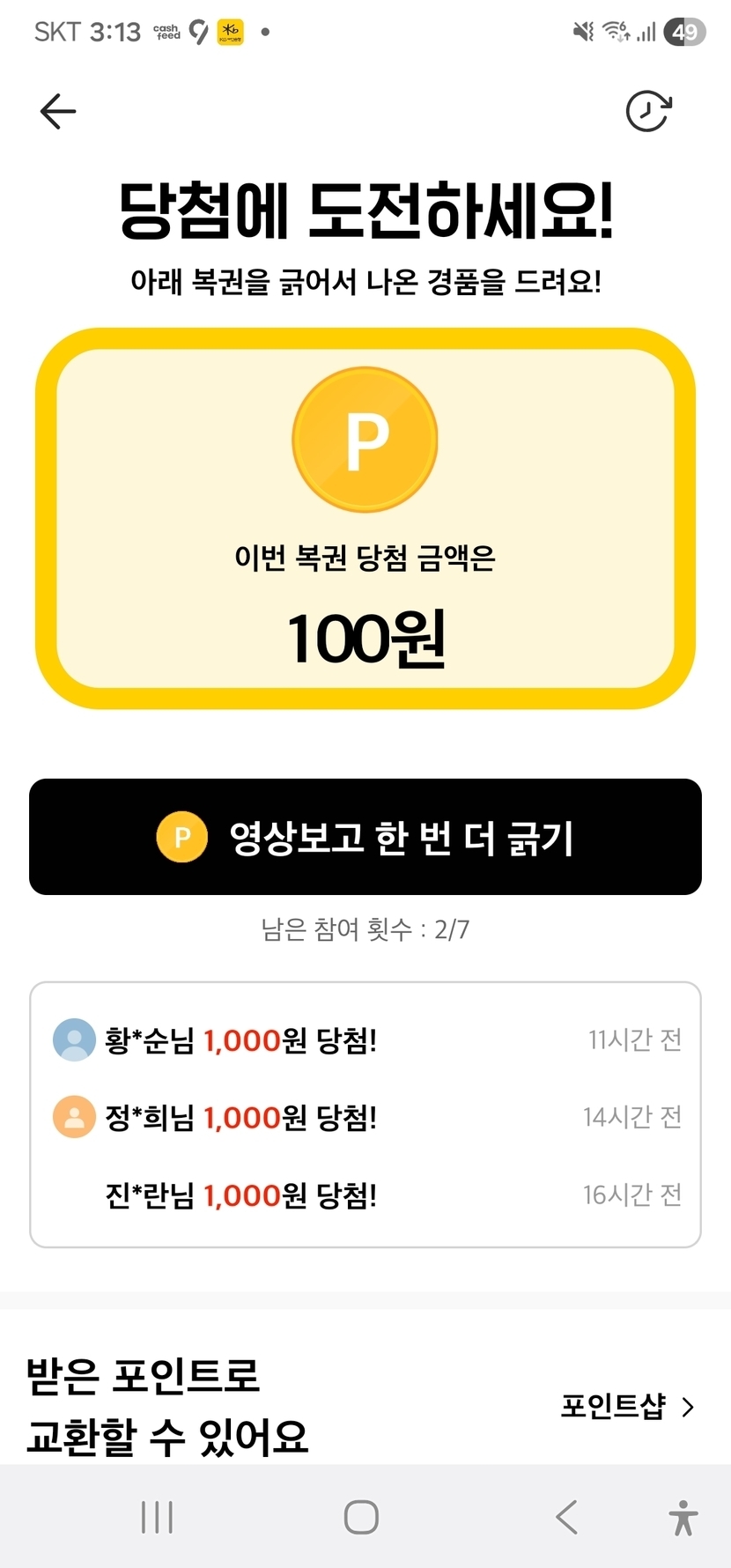This screenshot has height=1568, width=731.
Task: Open recent apps from navigation bar
Action: (x=157, y=1517)
